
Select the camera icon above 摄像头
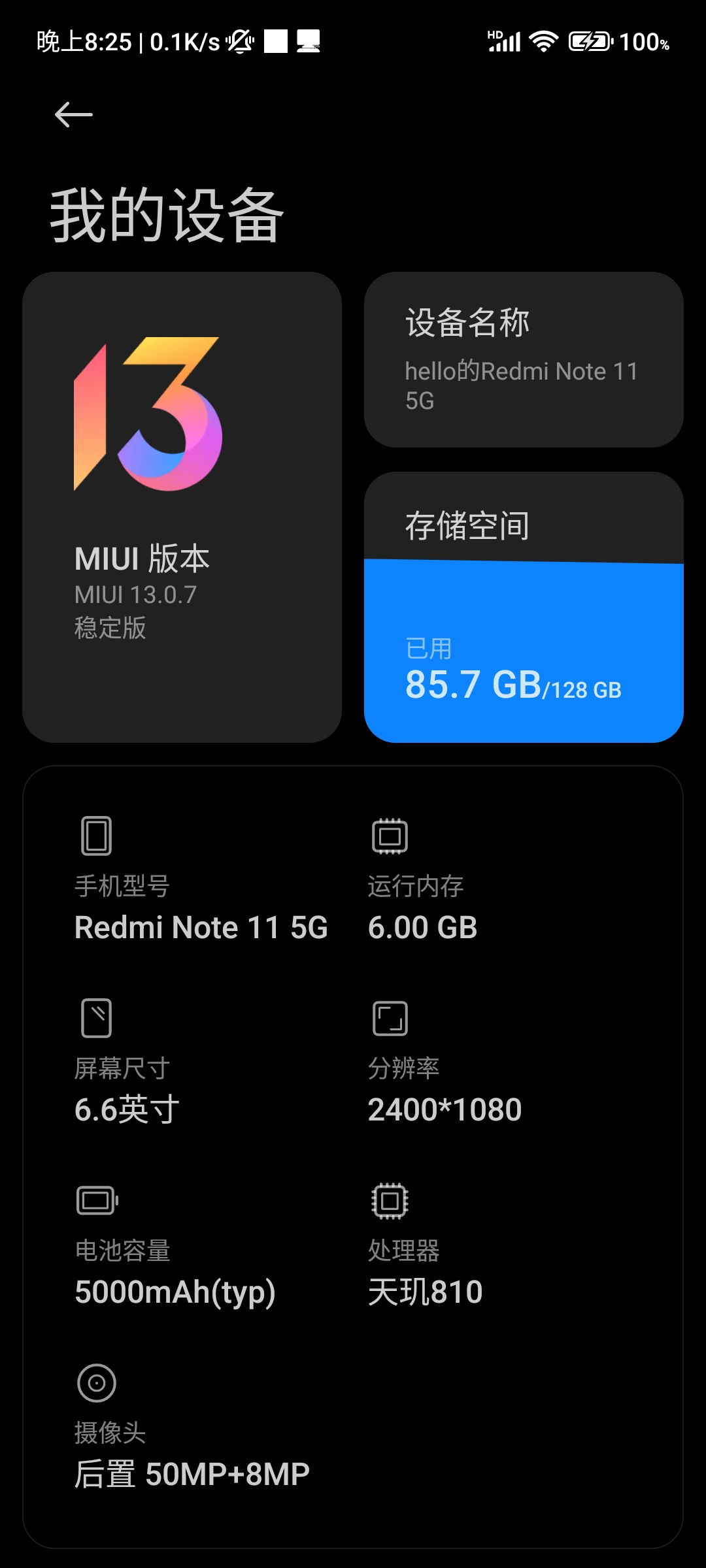(x=95, y=1382)
